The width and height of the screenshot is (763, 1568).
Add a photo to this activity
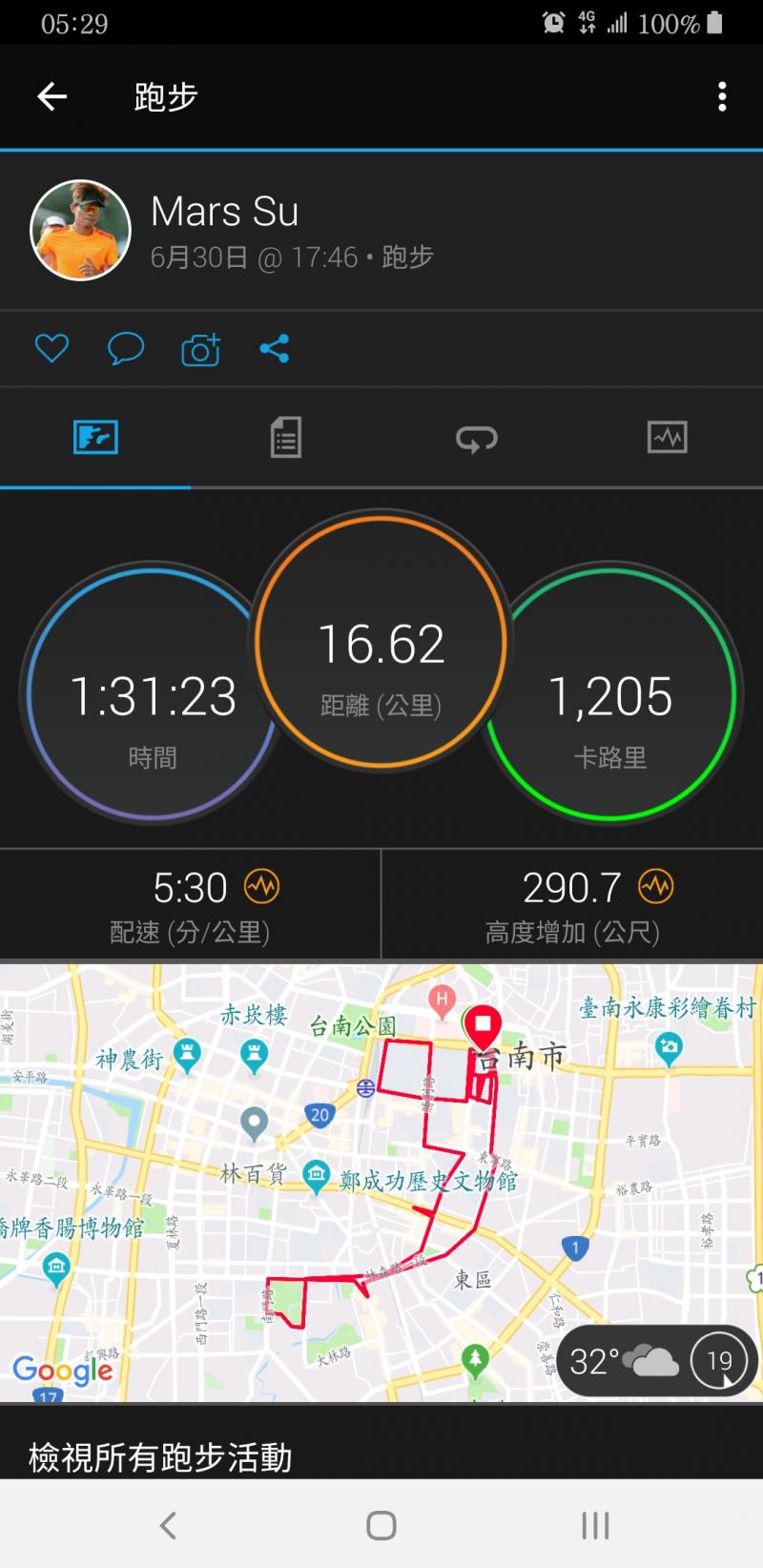(200, 350)
